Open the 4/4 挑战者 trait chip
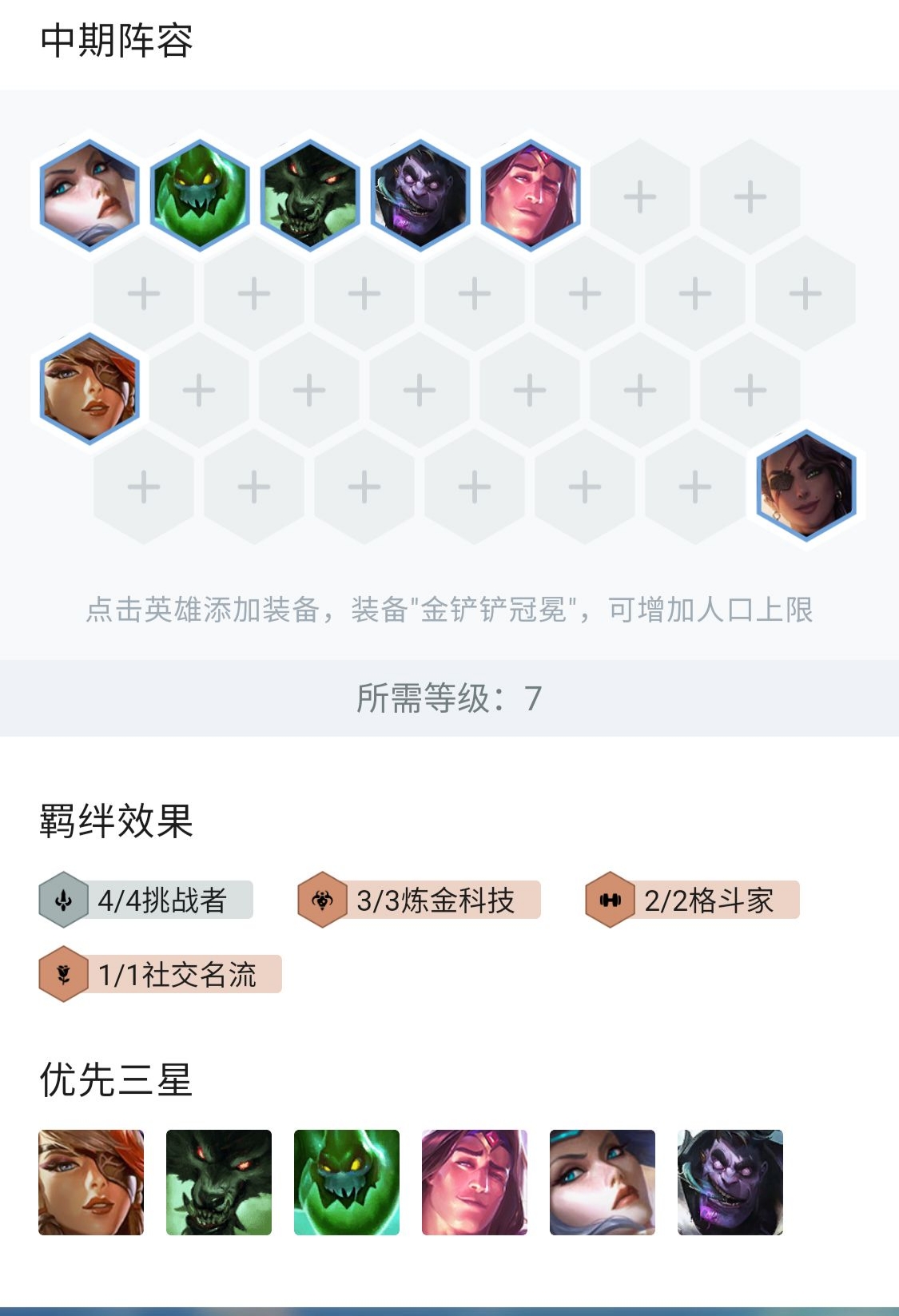The image size is (899, 1316). [x=146, y=900]
